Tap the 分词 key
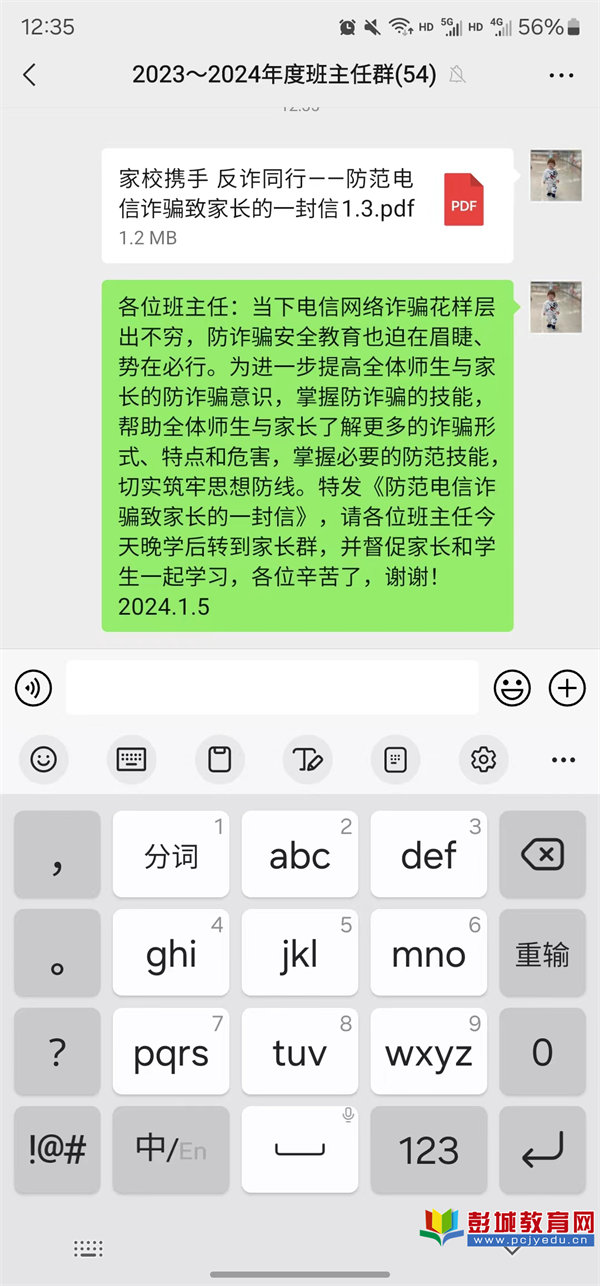This screenshot has width=600, height=1286. coord(171,854)
